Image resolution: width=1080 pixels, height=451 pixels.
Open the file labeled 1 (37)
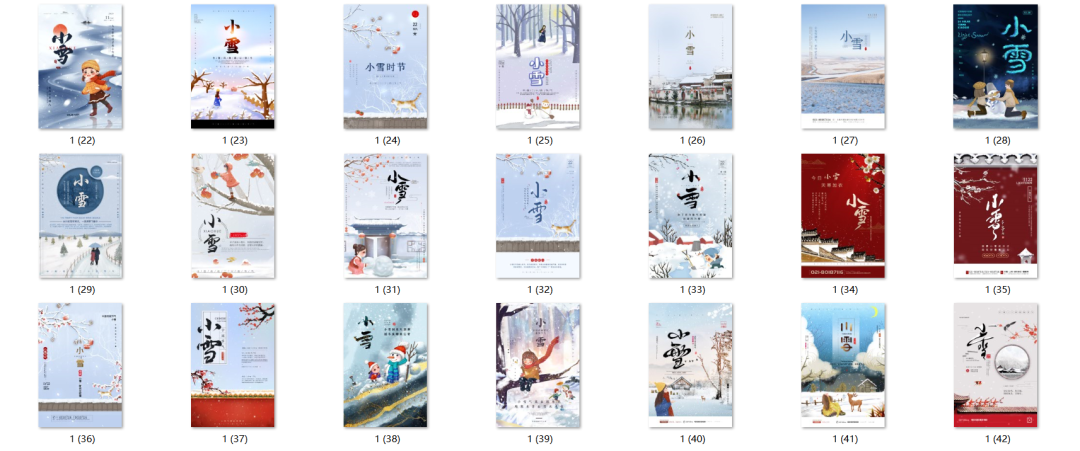[233, 366]
